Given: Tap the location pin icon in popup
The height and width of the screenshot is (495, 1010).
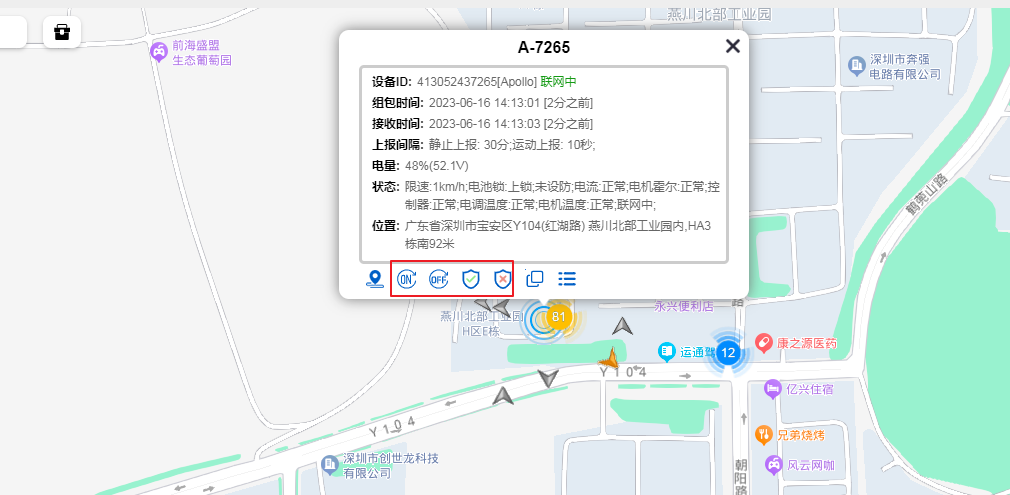Looking at the screenshot, I should click(x=375, y=279).
